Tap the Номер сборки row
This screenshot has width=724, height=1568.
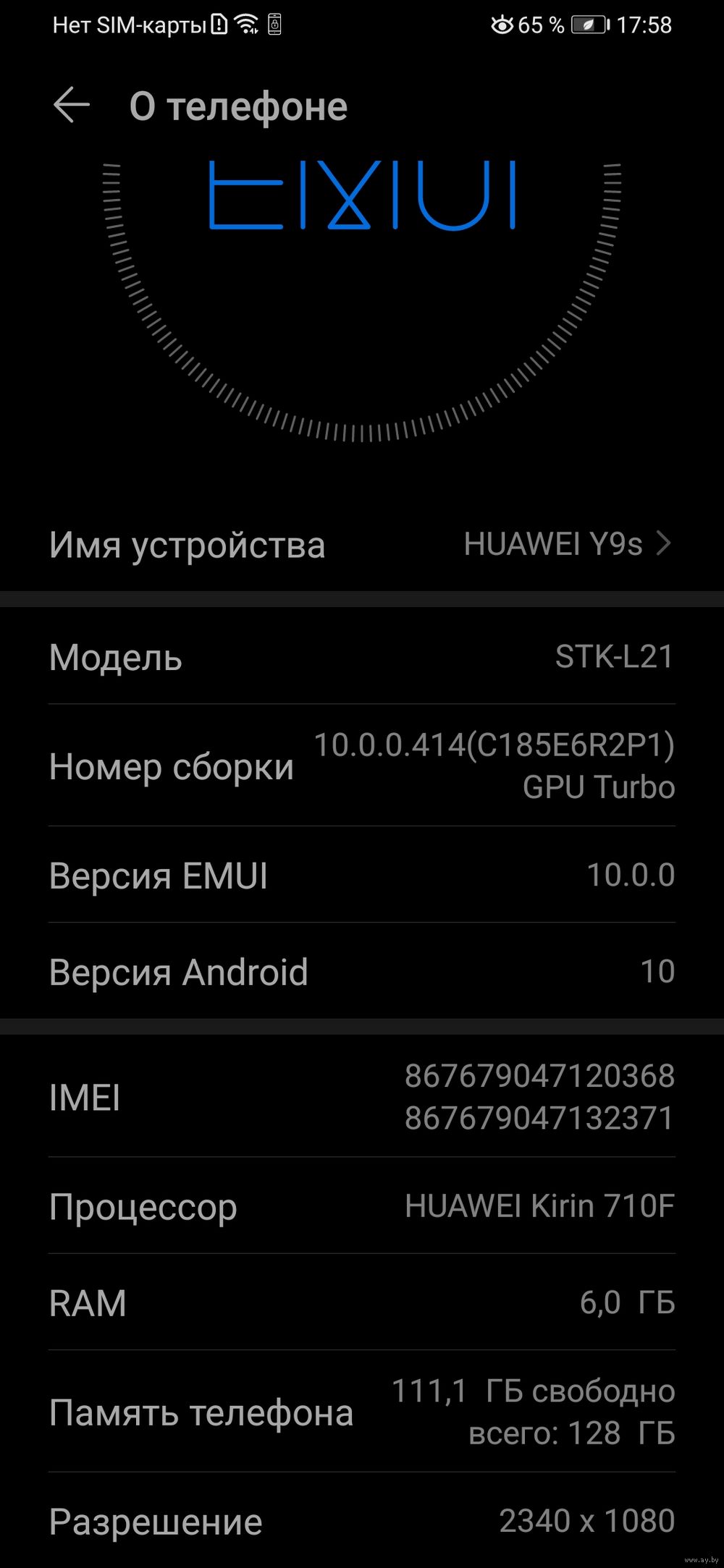(362, 766)
